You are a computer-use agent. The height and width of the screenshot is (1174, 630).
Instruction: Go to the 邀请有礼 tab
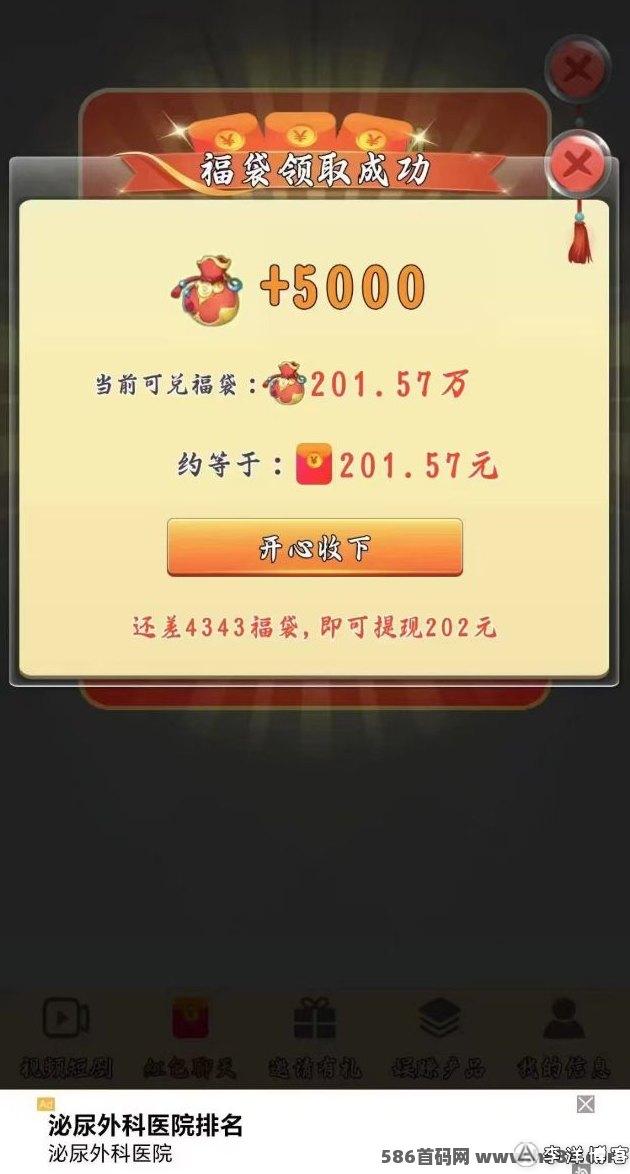(x=315, y=1040)
